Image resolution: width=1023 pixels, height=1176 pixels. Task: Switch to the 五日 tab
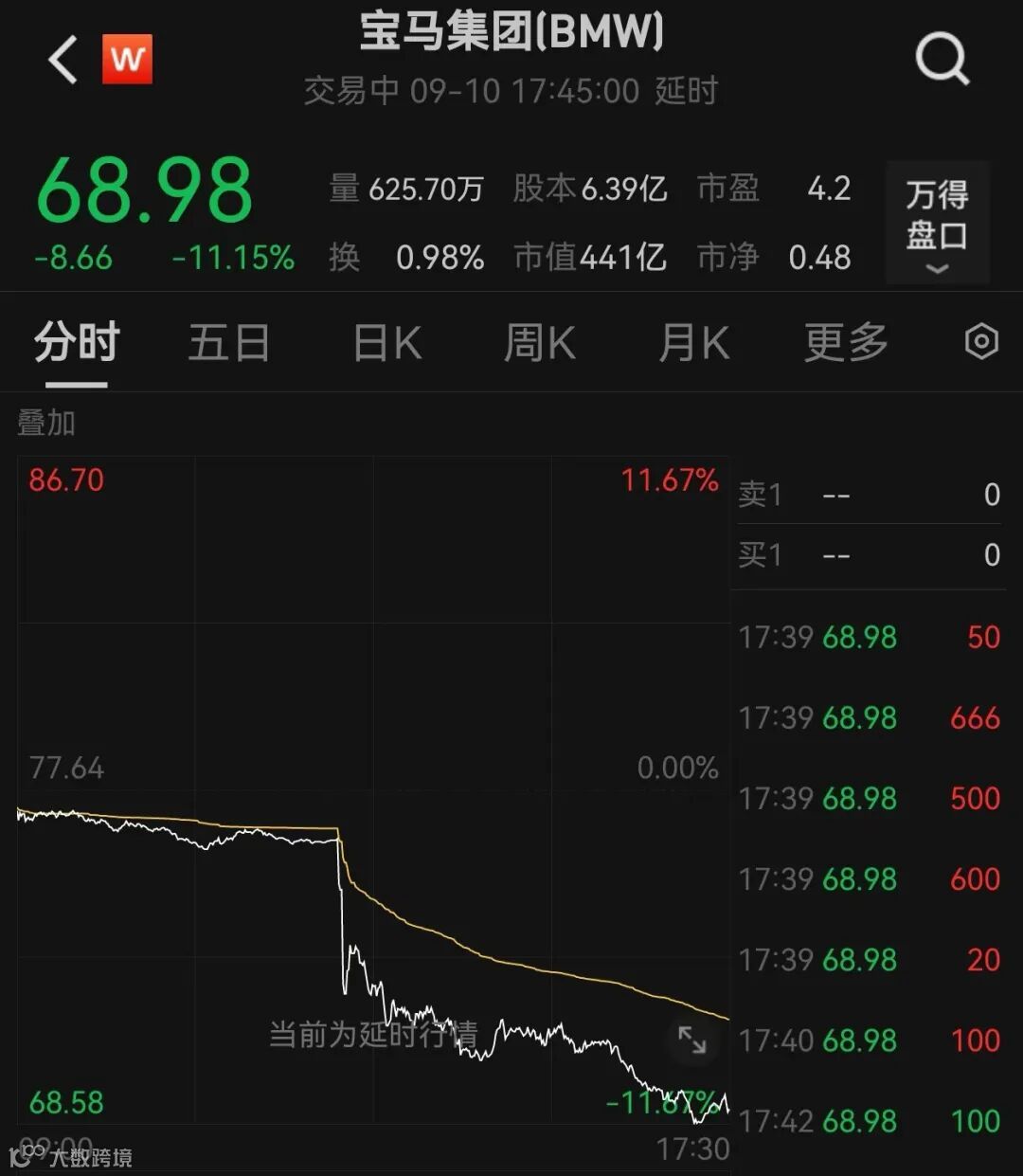point(228,342)
